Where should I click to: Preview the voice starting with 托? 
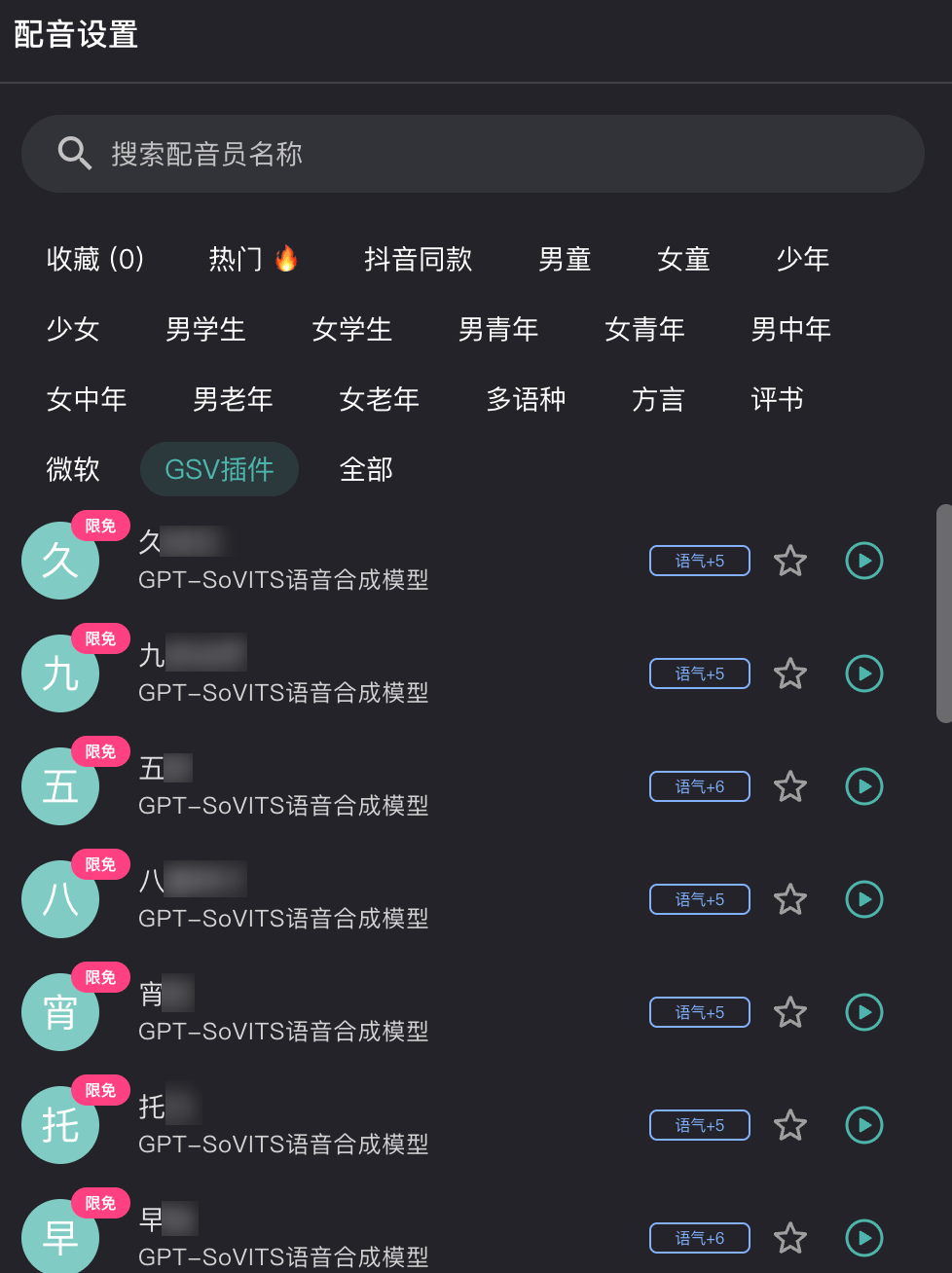pos(864,1125)
